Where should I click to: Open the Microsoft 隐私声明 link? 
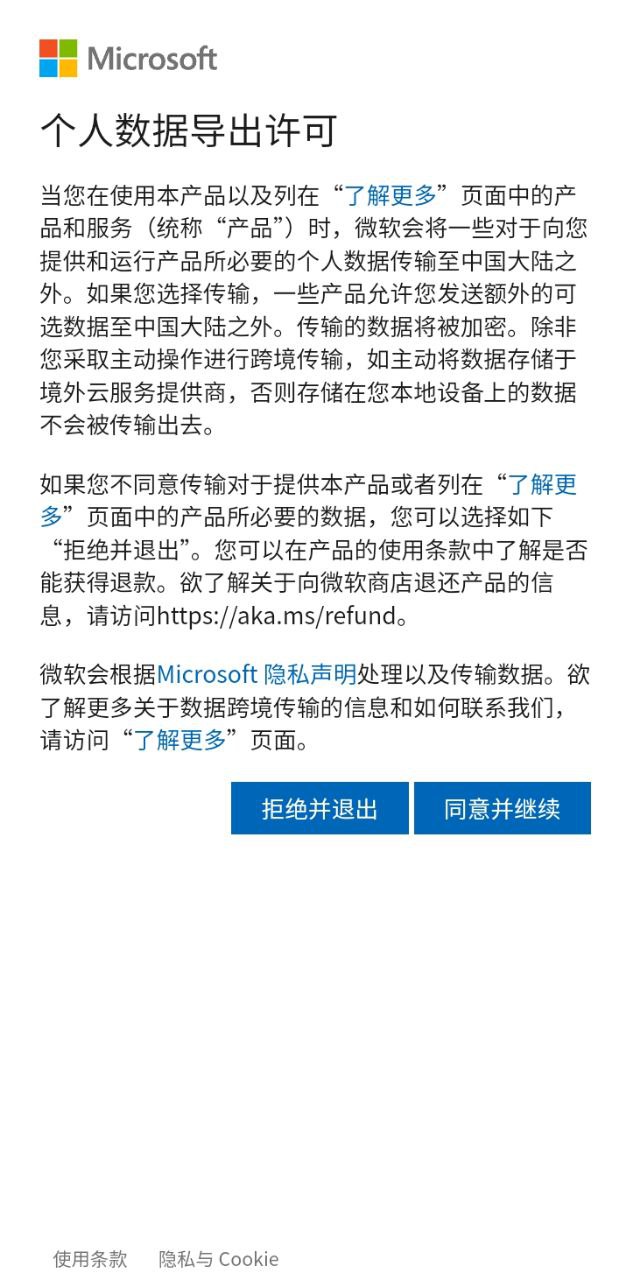(x=256, y=674)
